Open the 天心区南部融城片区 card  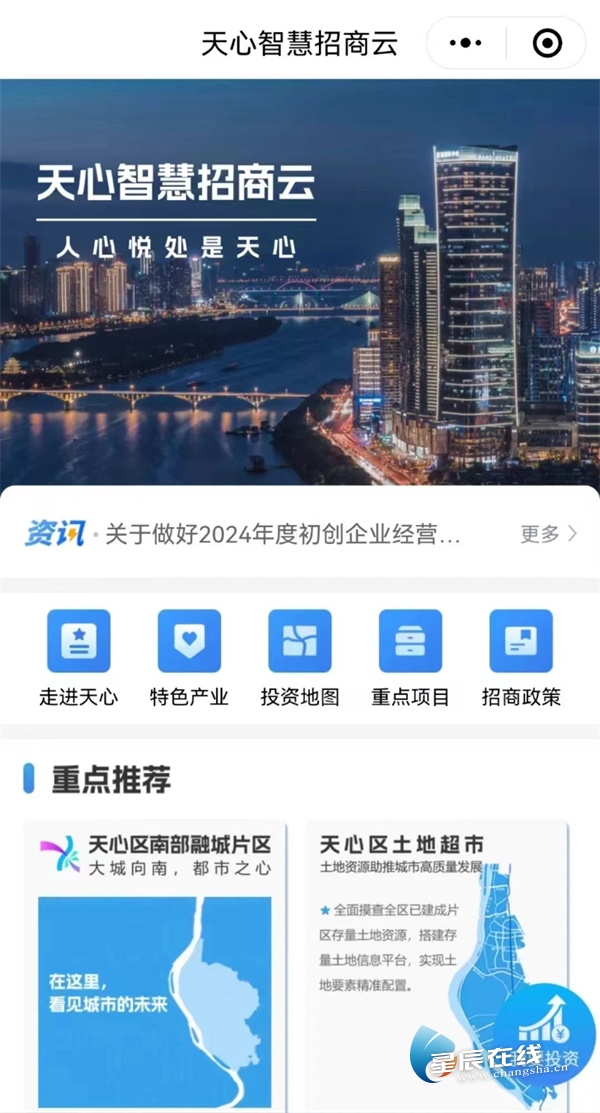click(x=155, y=965)
